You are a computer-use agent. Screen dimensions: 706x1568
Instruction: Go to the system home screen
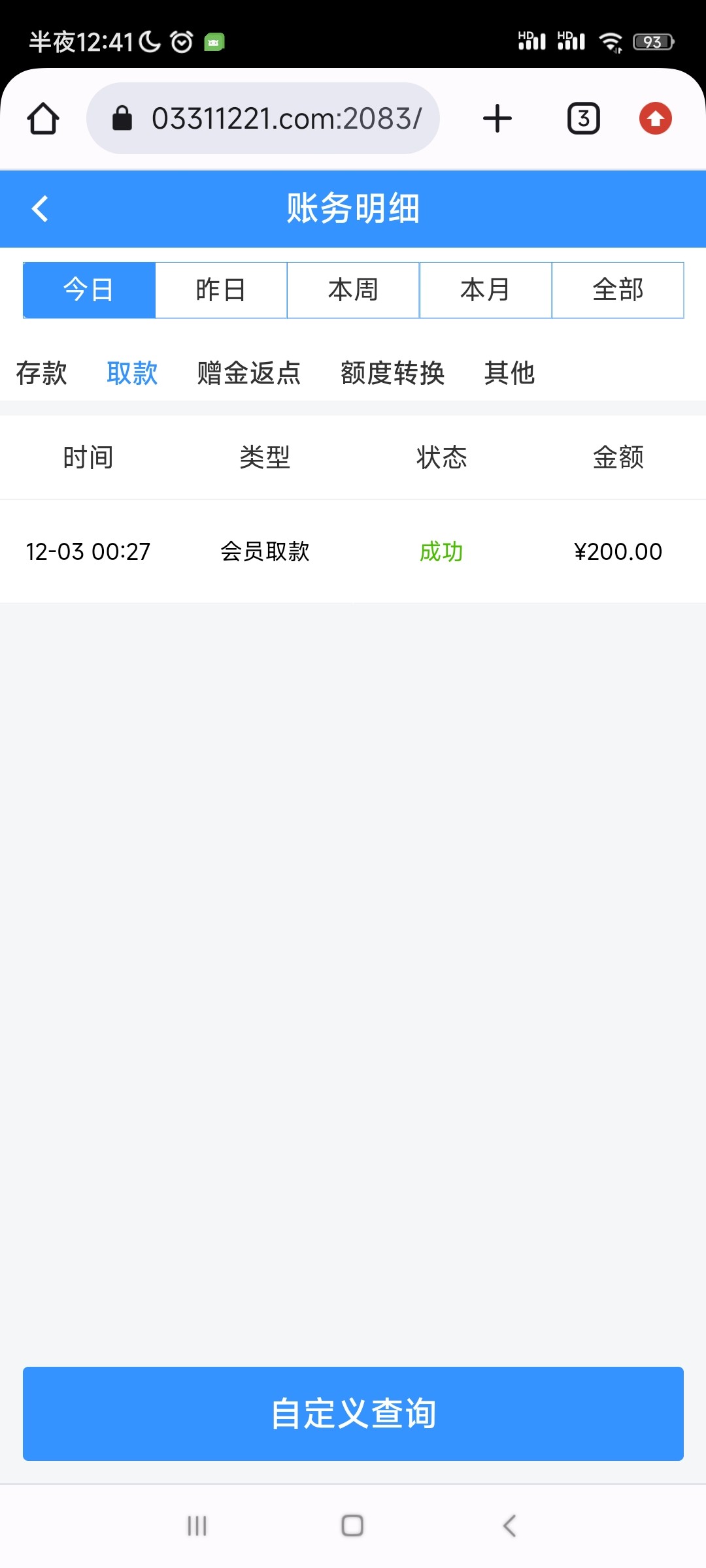tap(352, 1526)
